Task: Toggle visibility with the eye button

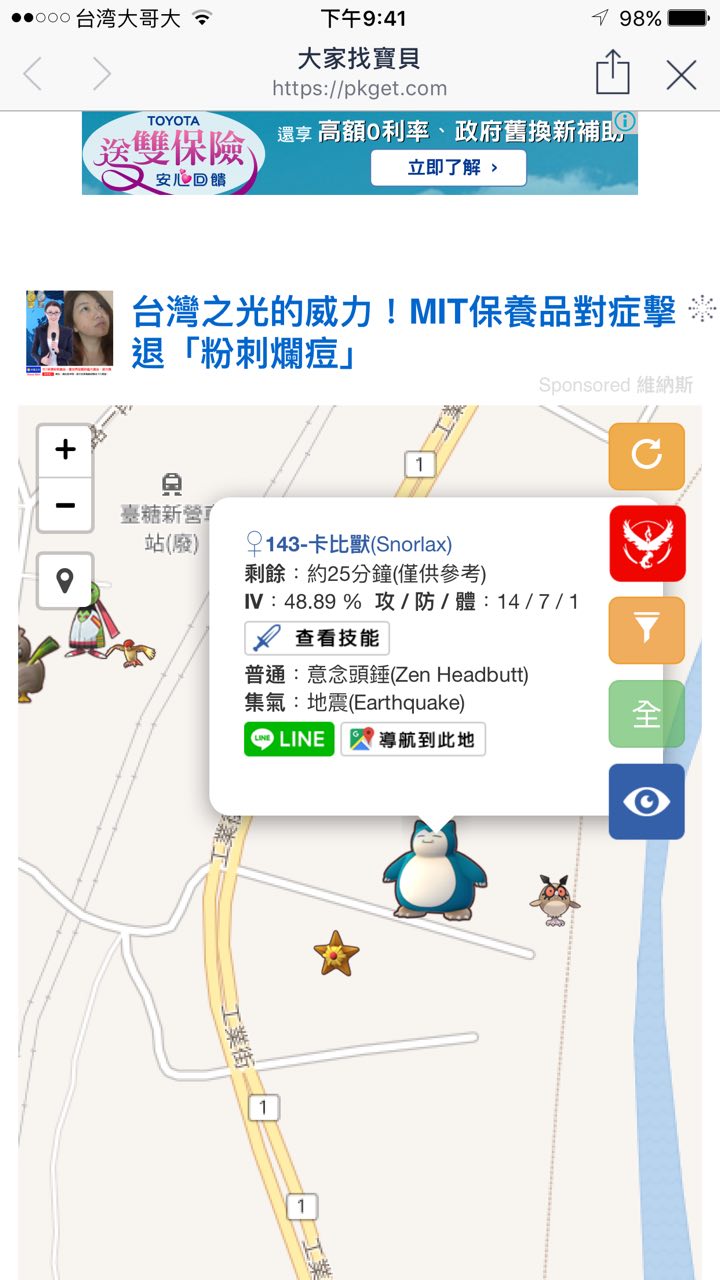Action: (646, 801)
